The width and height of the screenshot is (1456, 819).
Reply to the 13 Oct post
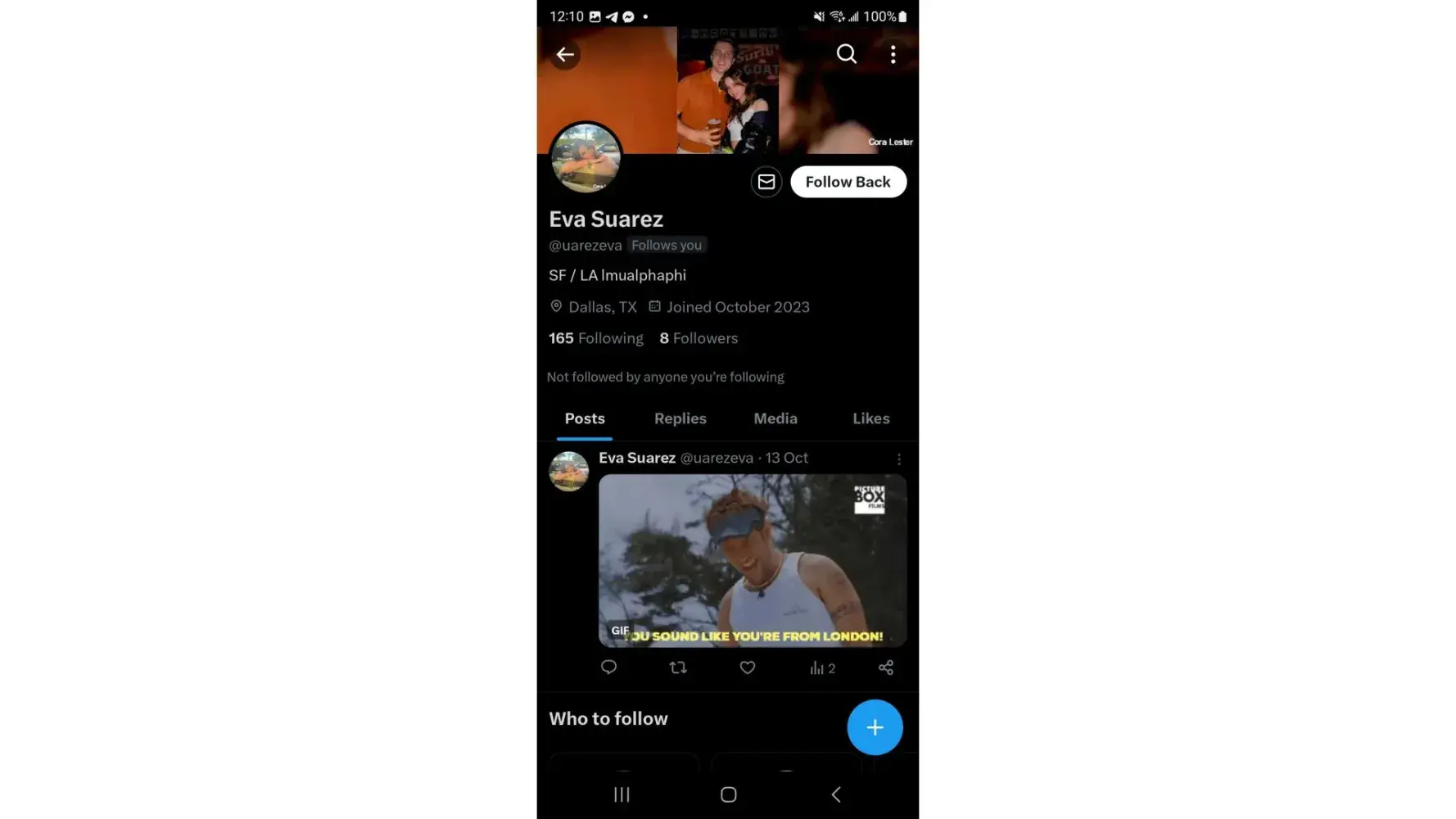coord(608,667)
